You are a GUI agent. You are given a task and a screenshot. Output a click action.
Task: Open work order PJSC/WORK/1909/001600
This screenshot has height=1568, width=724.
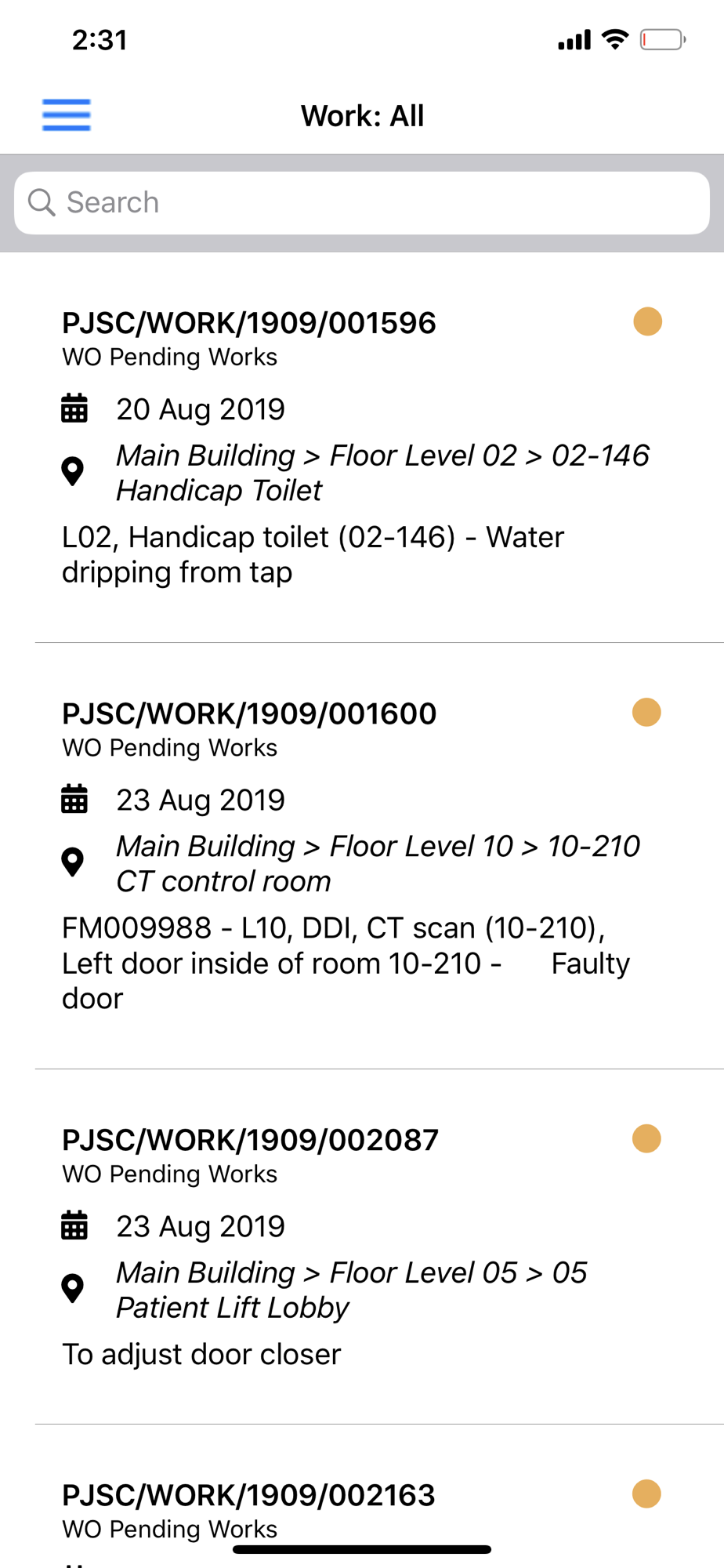click(362, 856)
